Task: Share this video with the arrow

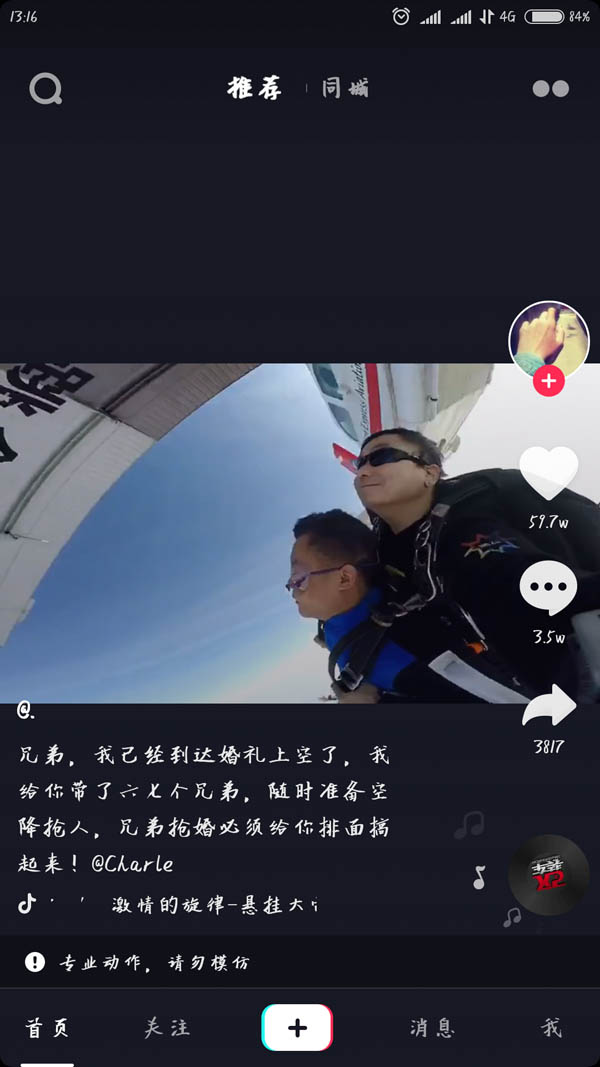Action: 549,706
